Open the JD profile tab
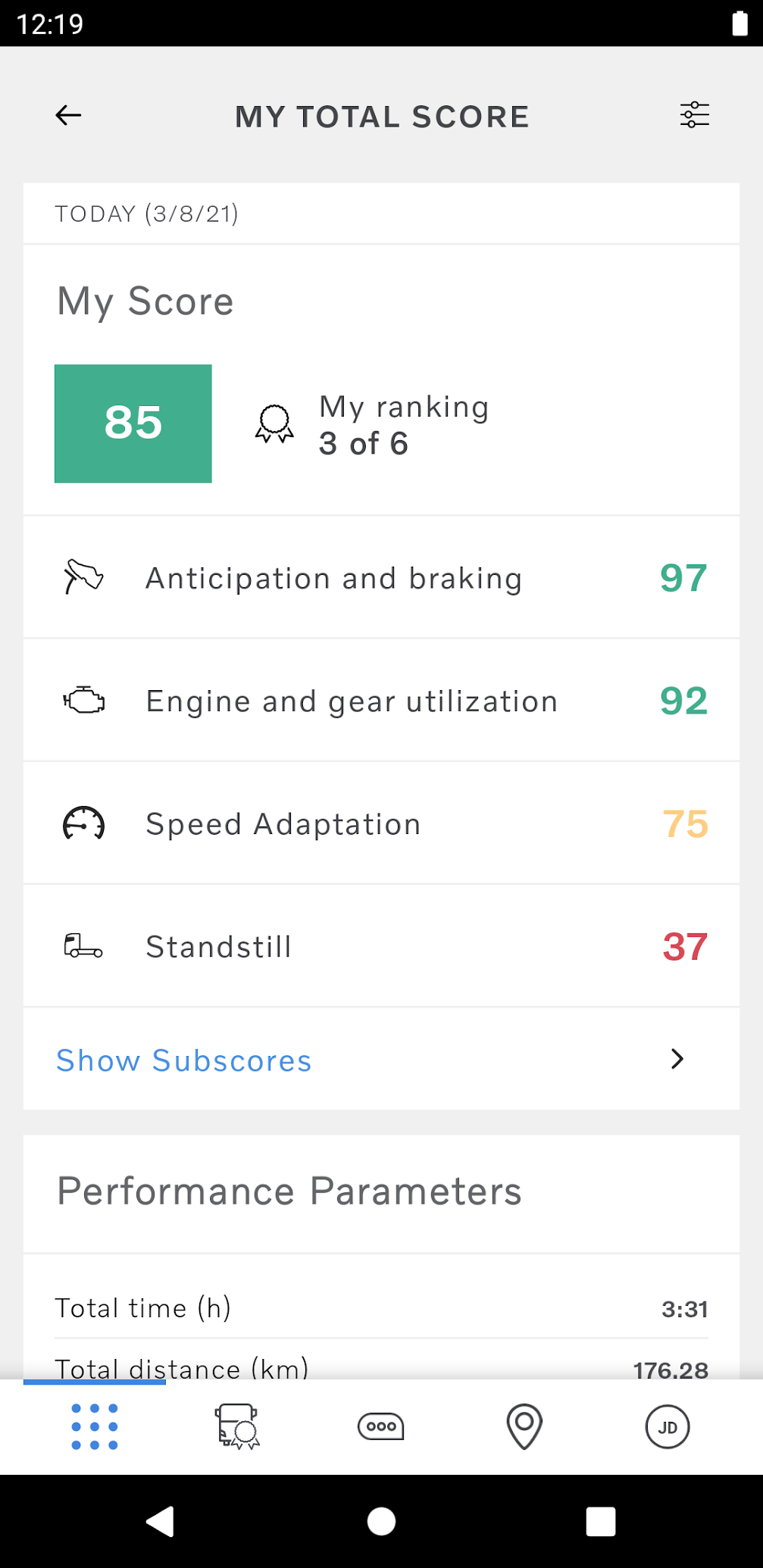This screenshot has height=1568, width=763. click(x=667, y=1427)
